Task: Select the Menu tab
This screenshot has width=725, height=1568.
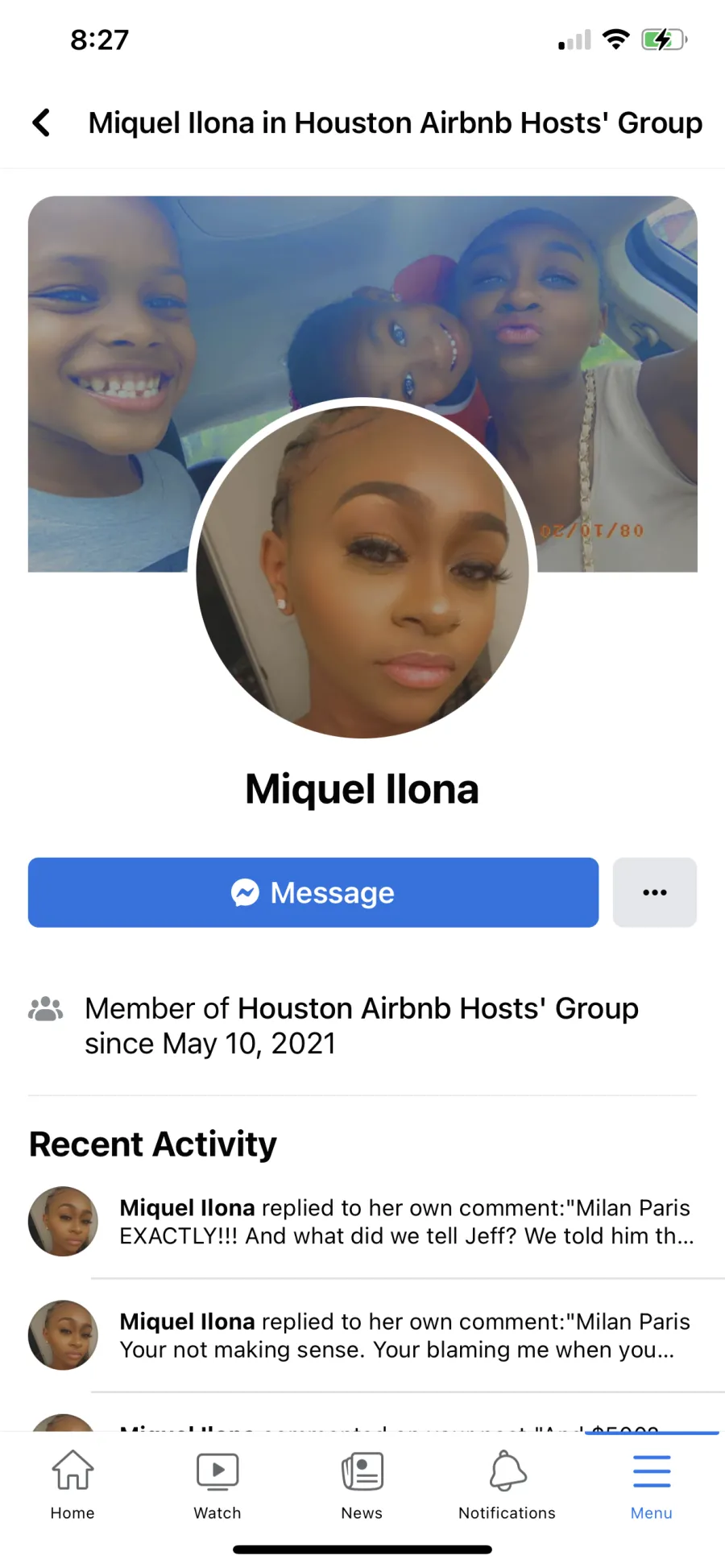Action: pyautogui.click(x=652, y=1486)
